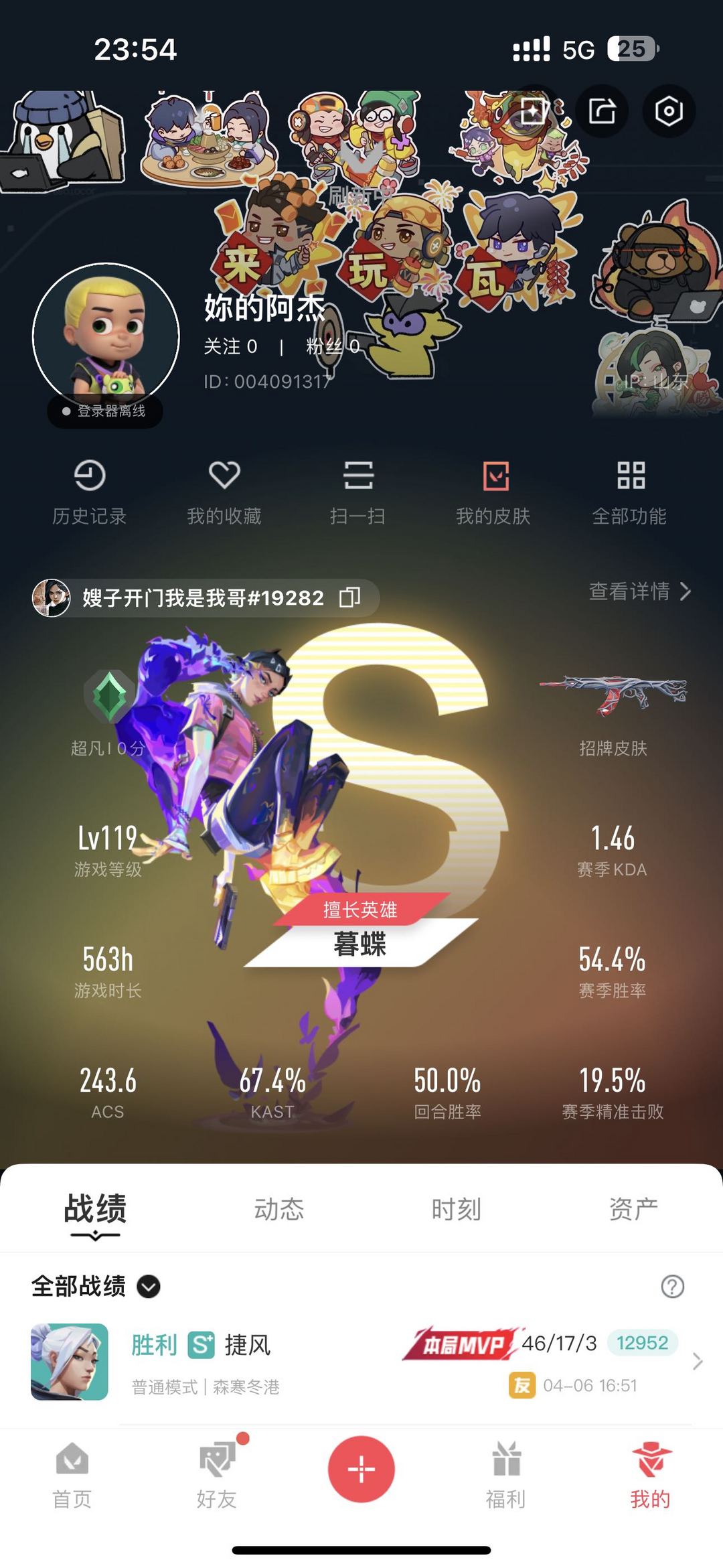Open the 捷风 victory match record
The width and height of the screenshot is (723, 1568).
coord(361,1362)
